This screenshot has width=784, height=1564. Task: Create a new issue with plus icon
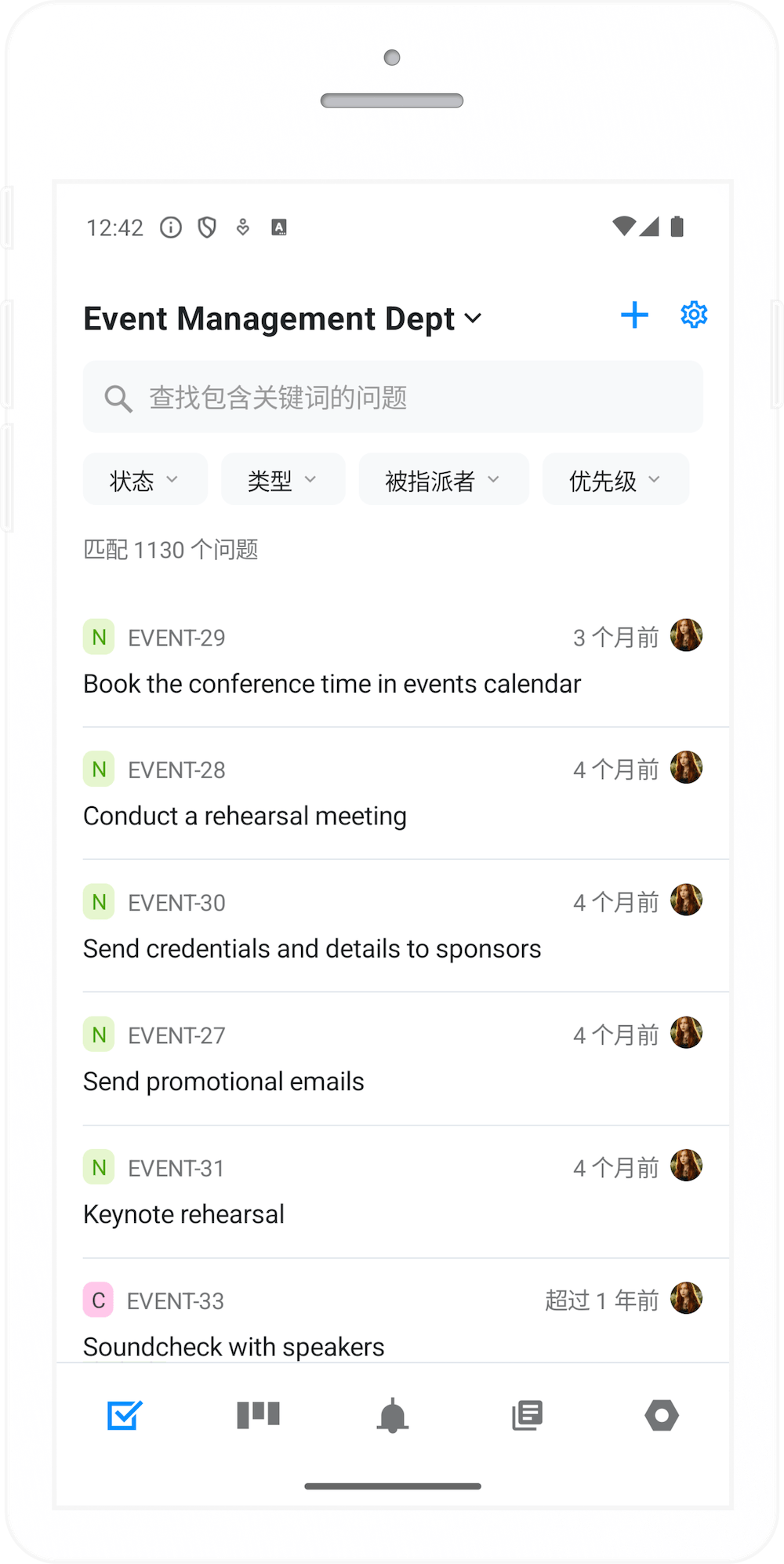(x=634, y=315)
